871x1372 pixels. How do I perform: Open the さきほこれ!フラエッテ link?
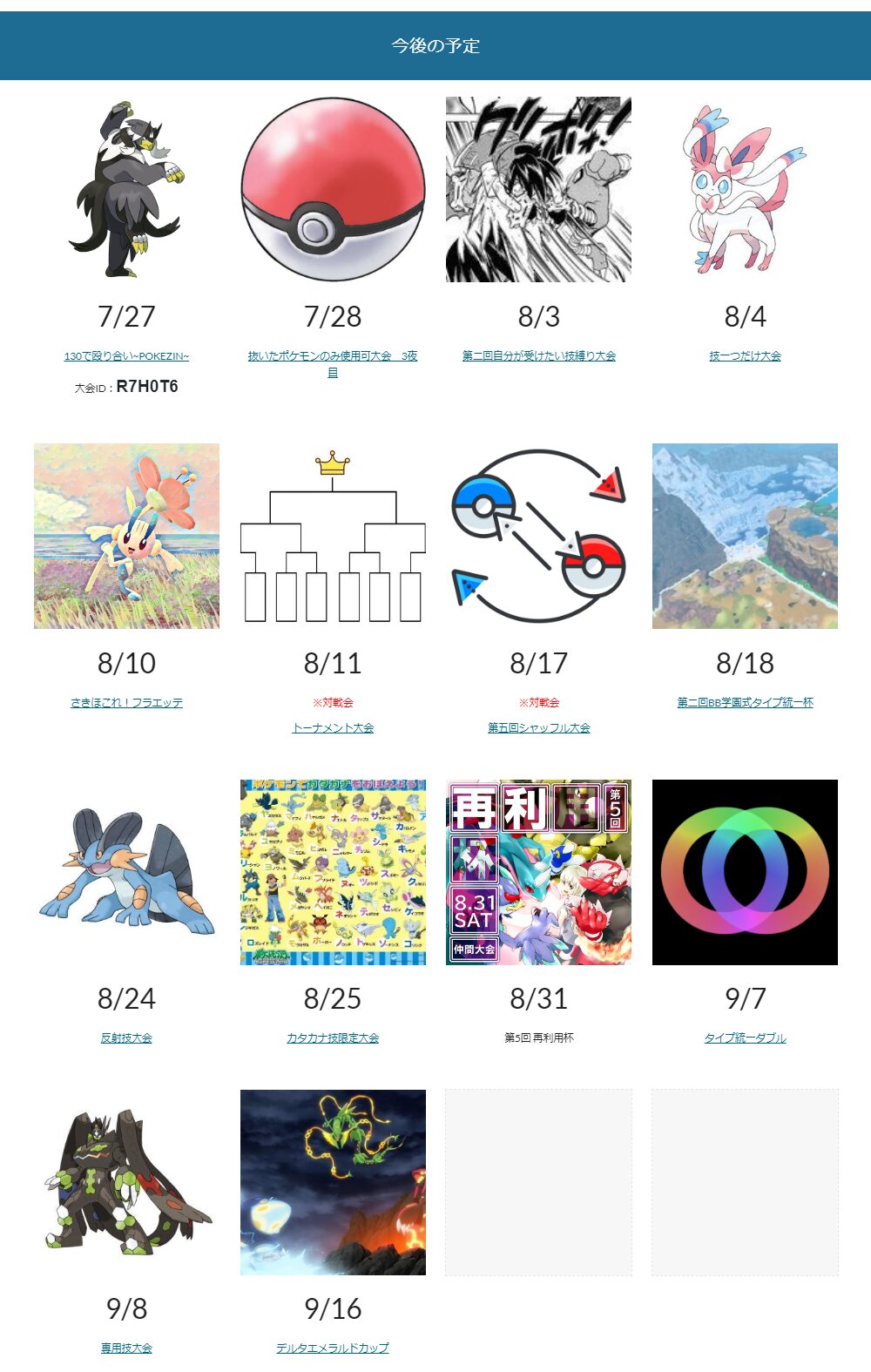[x=126, y=703]
